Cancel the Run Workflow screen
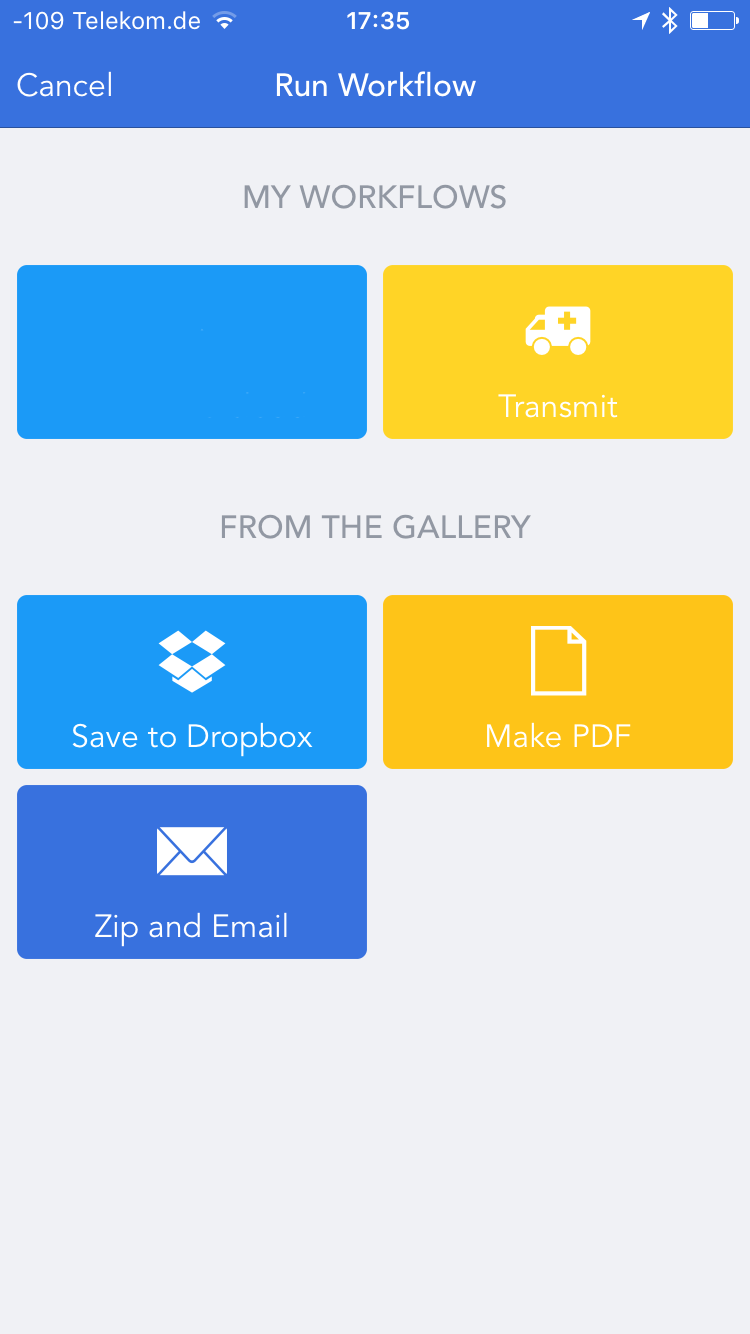The height and width of the screenshot is (1334, 750). (x=65, y=85)
